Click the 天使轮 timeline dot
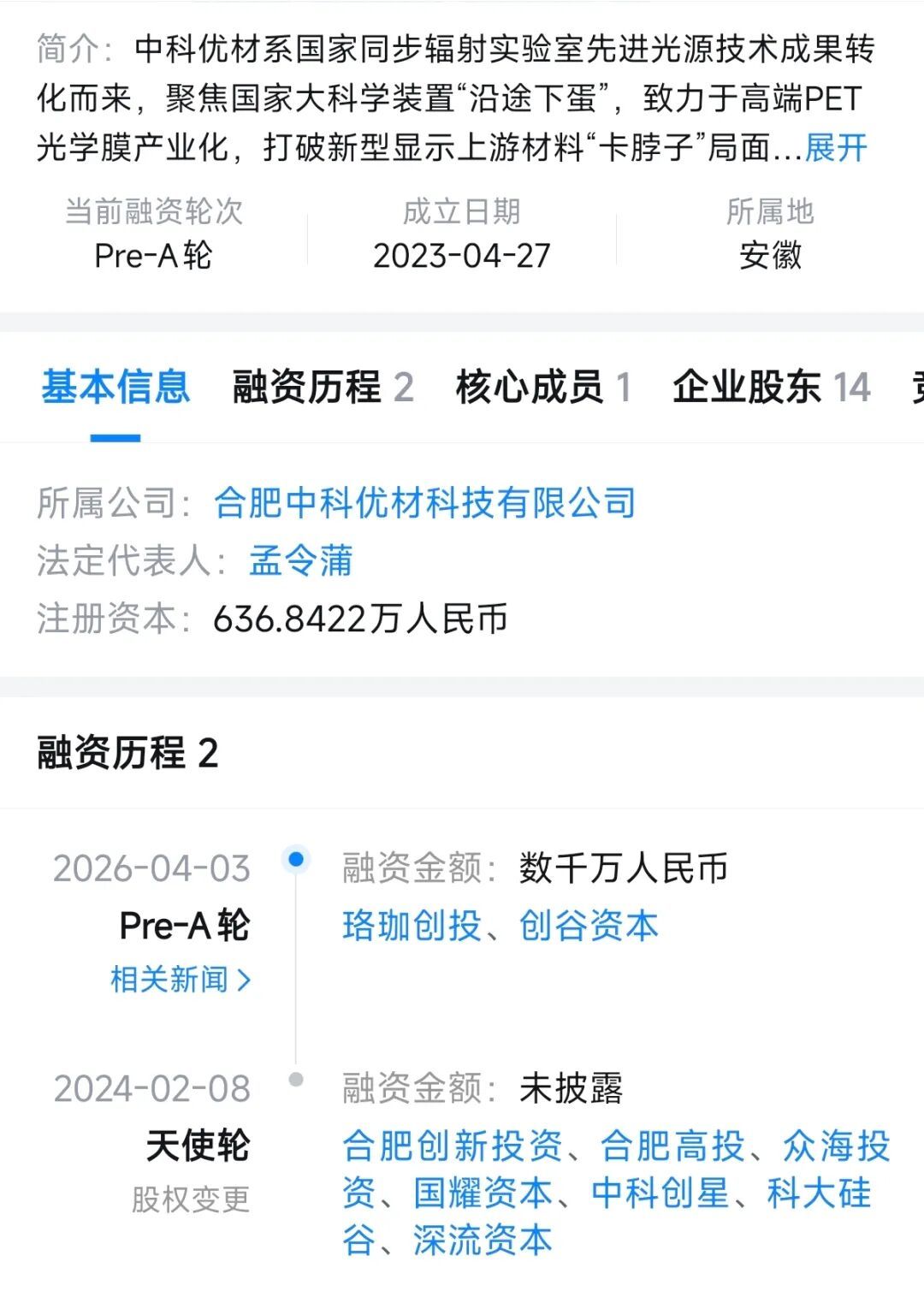 pyautogui.click(x=295, y=1081)
